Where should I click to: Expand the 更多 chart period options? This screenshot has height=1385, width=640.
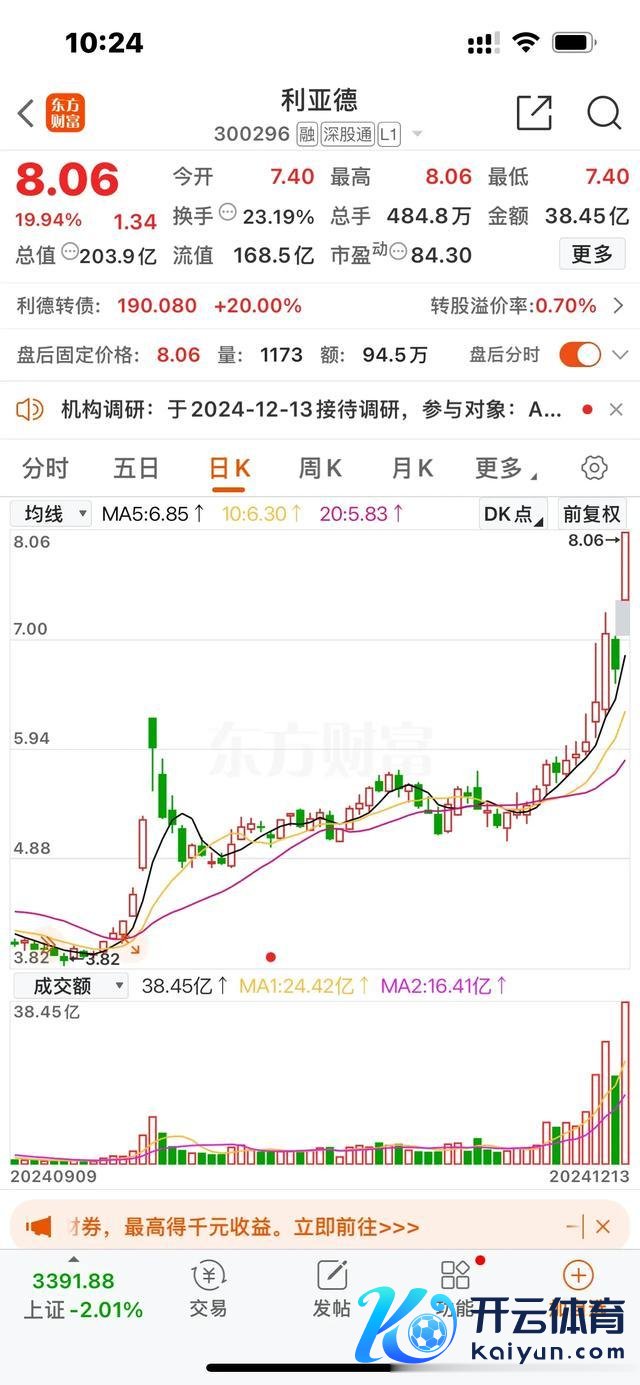point(504,468)
